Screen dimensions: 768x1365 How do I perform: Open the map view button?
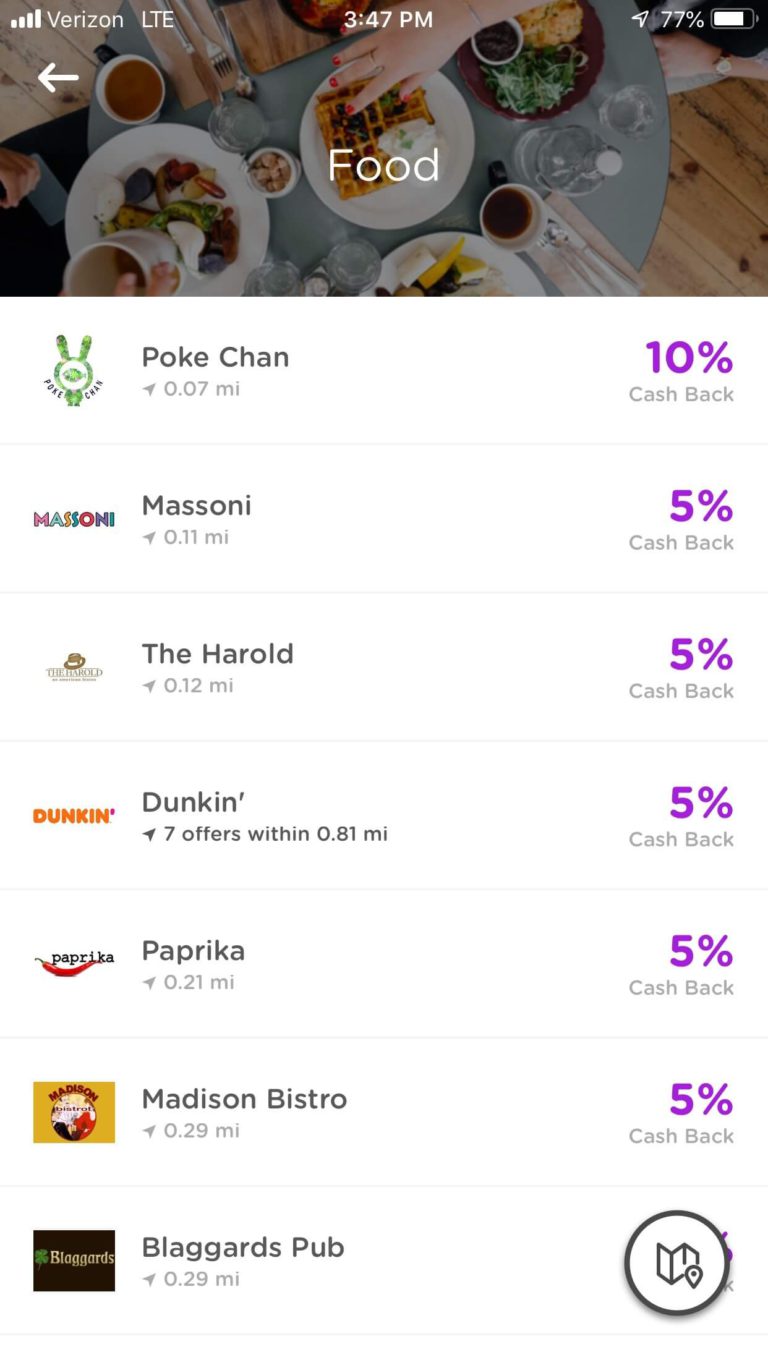[x=678, y=1263]
